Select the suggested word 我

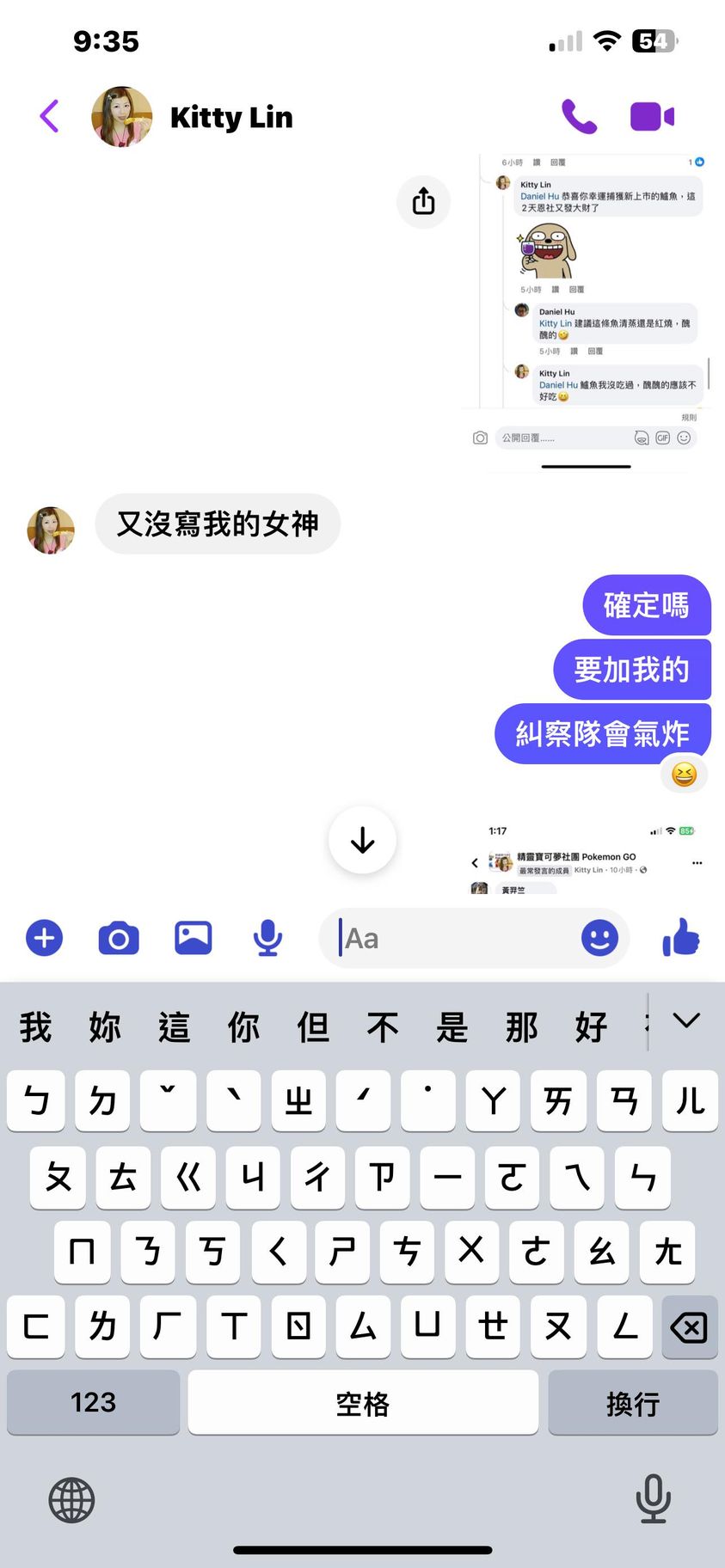(x=36, y=1026)
